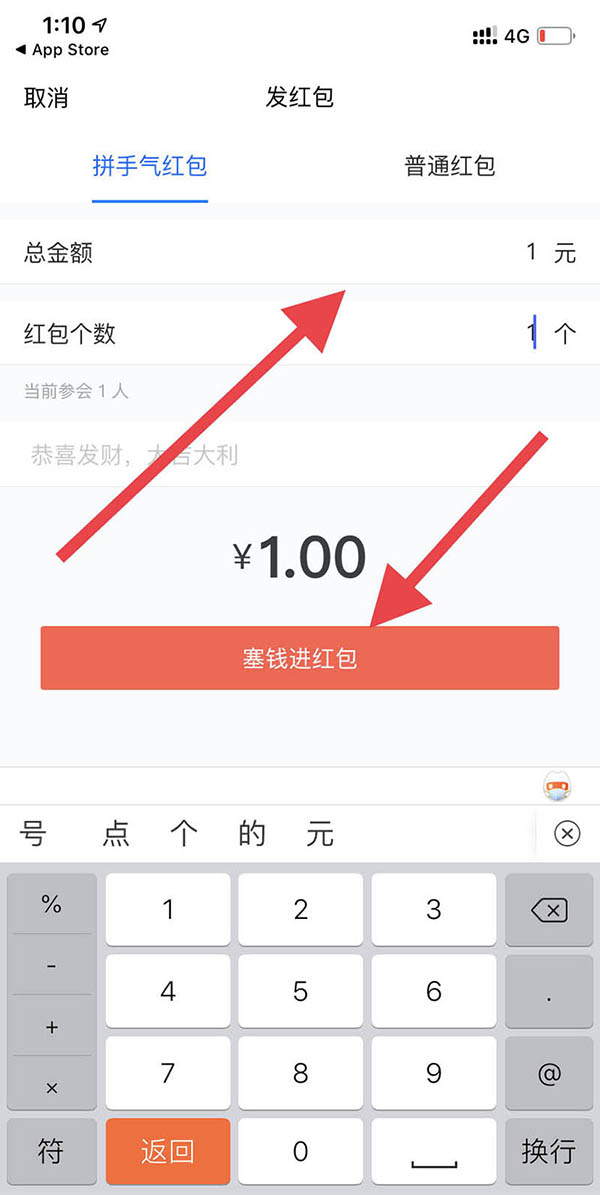Viewport: 600px width, 1195px height.
Task: Type digit 5 on keypad
Action: [300, 991]
